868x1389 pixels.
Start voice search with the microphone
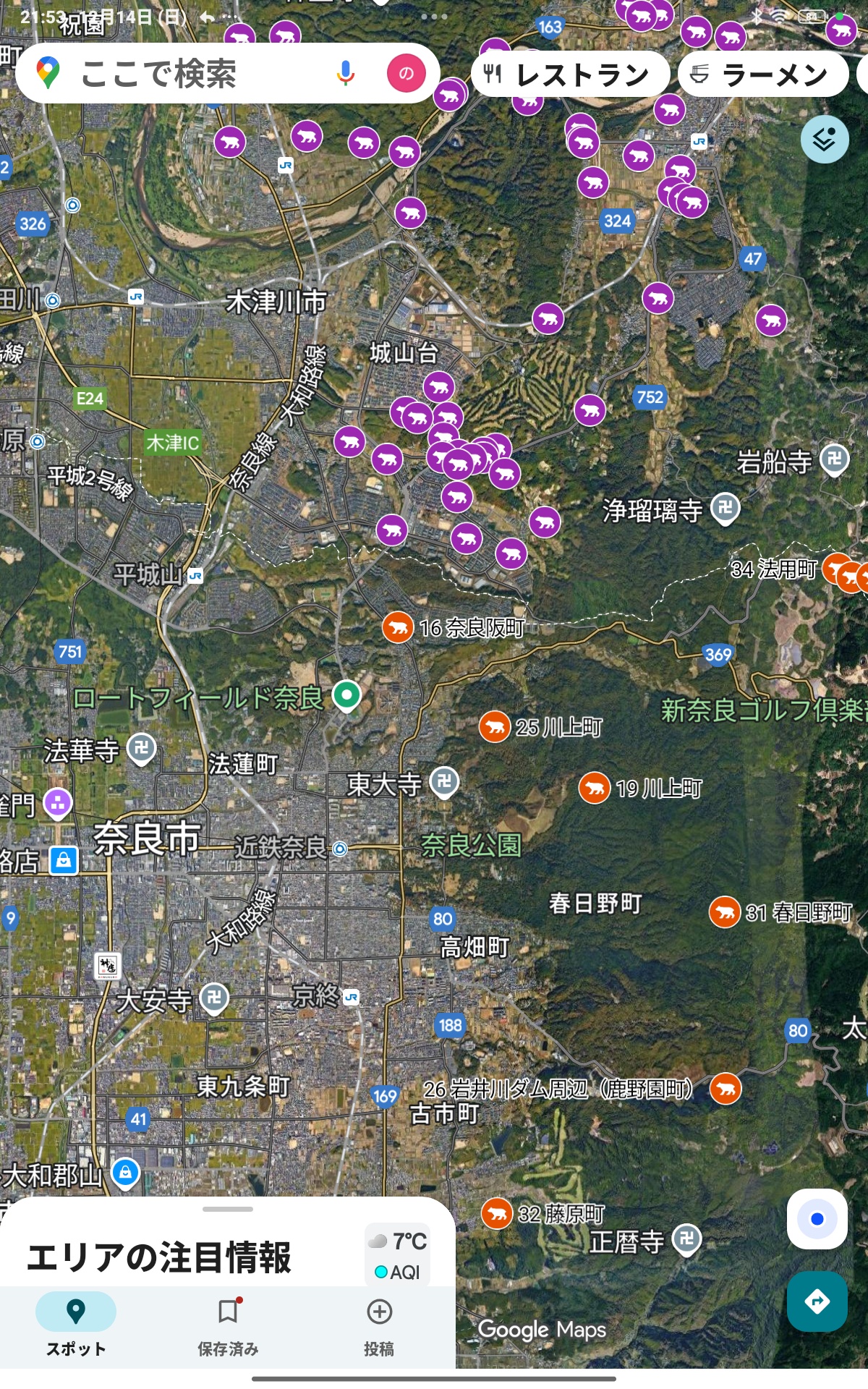point(346,73)
